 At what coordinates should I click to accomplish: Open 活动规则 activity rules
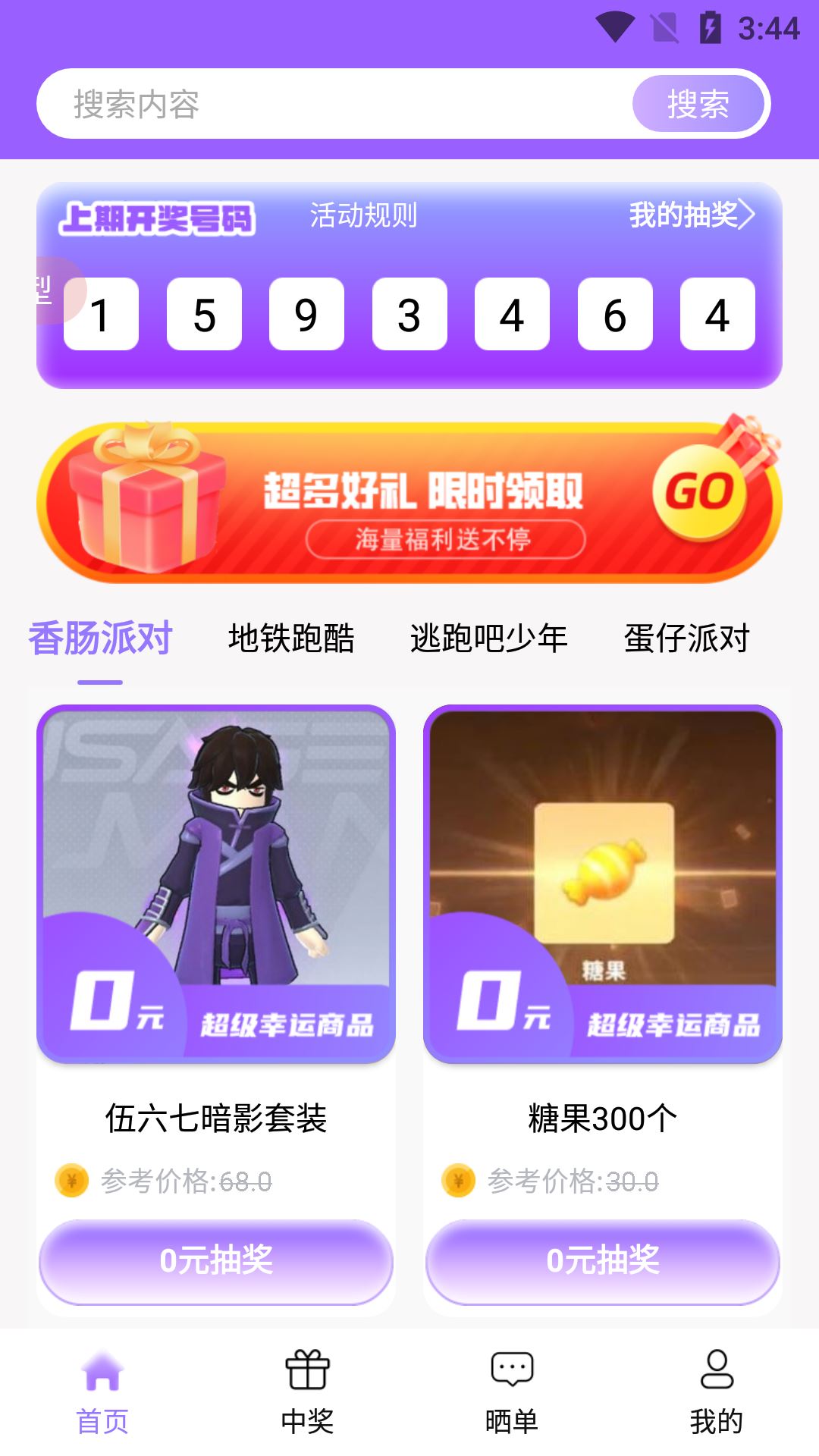click(x=363, y=215)
